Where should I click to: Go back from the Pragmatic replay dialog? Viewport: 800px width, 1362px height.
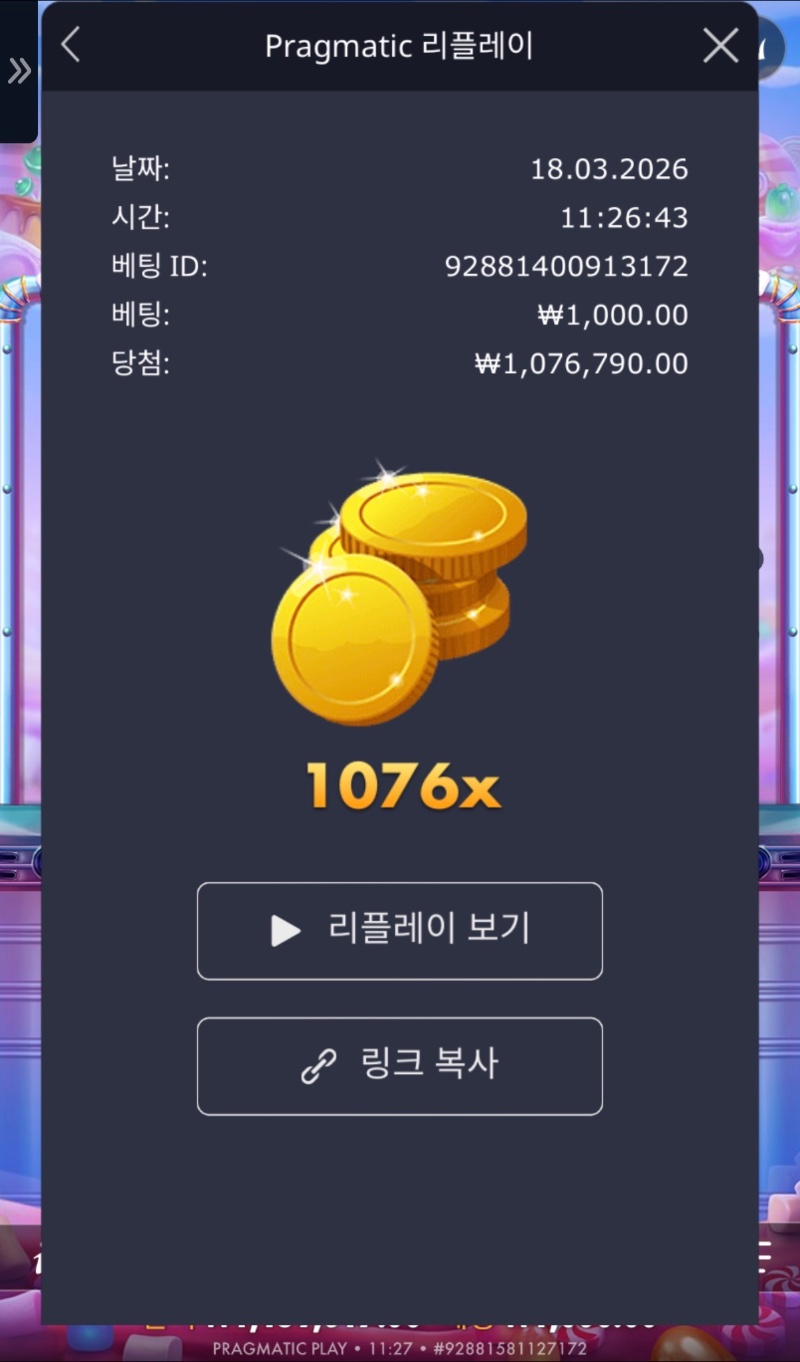[70, 45]
